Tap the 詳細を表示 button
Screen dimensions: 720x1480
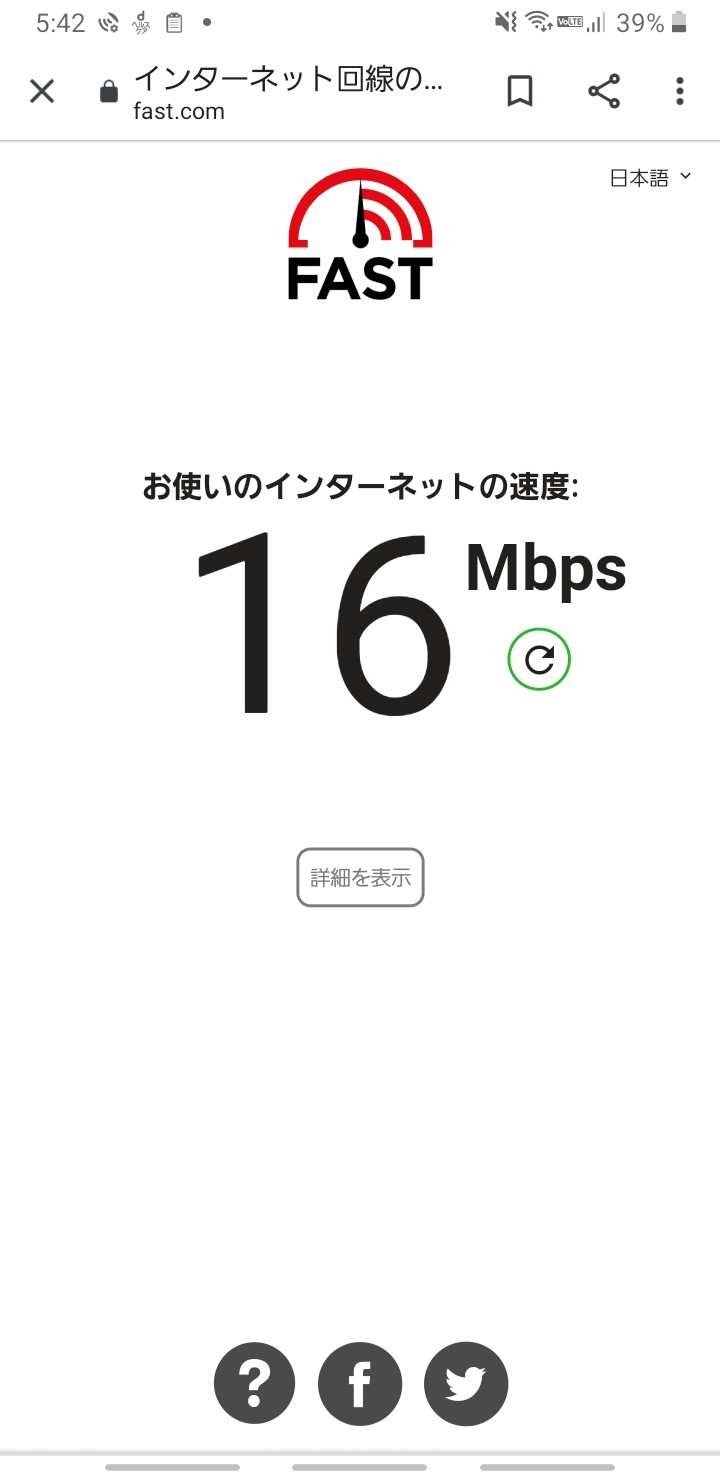(x=360, y=878)
